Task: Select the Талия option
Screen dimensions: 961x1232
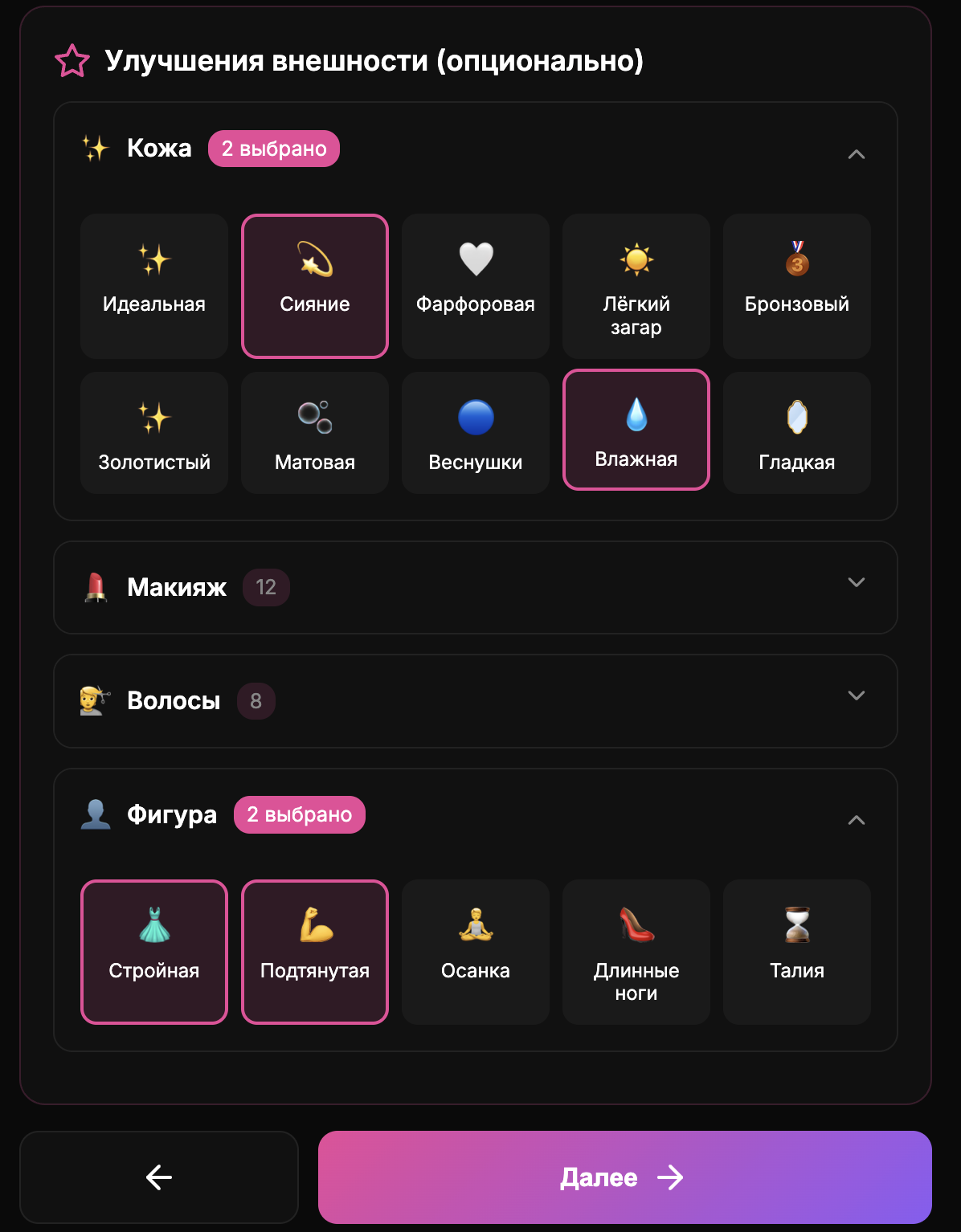Action: click(797, 952)
